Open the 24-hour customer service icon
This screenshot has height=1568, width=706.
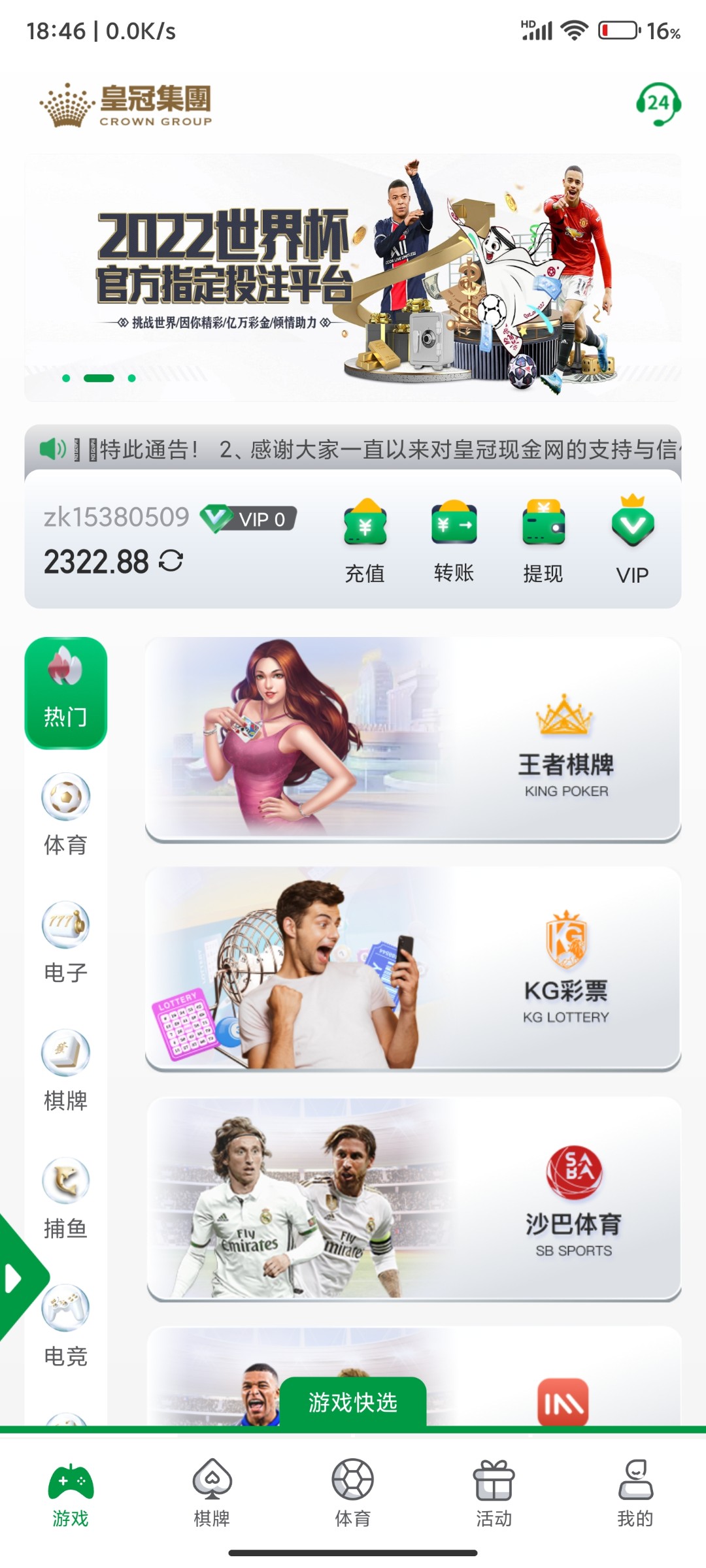pyautogui.click(x=658, y=104)
